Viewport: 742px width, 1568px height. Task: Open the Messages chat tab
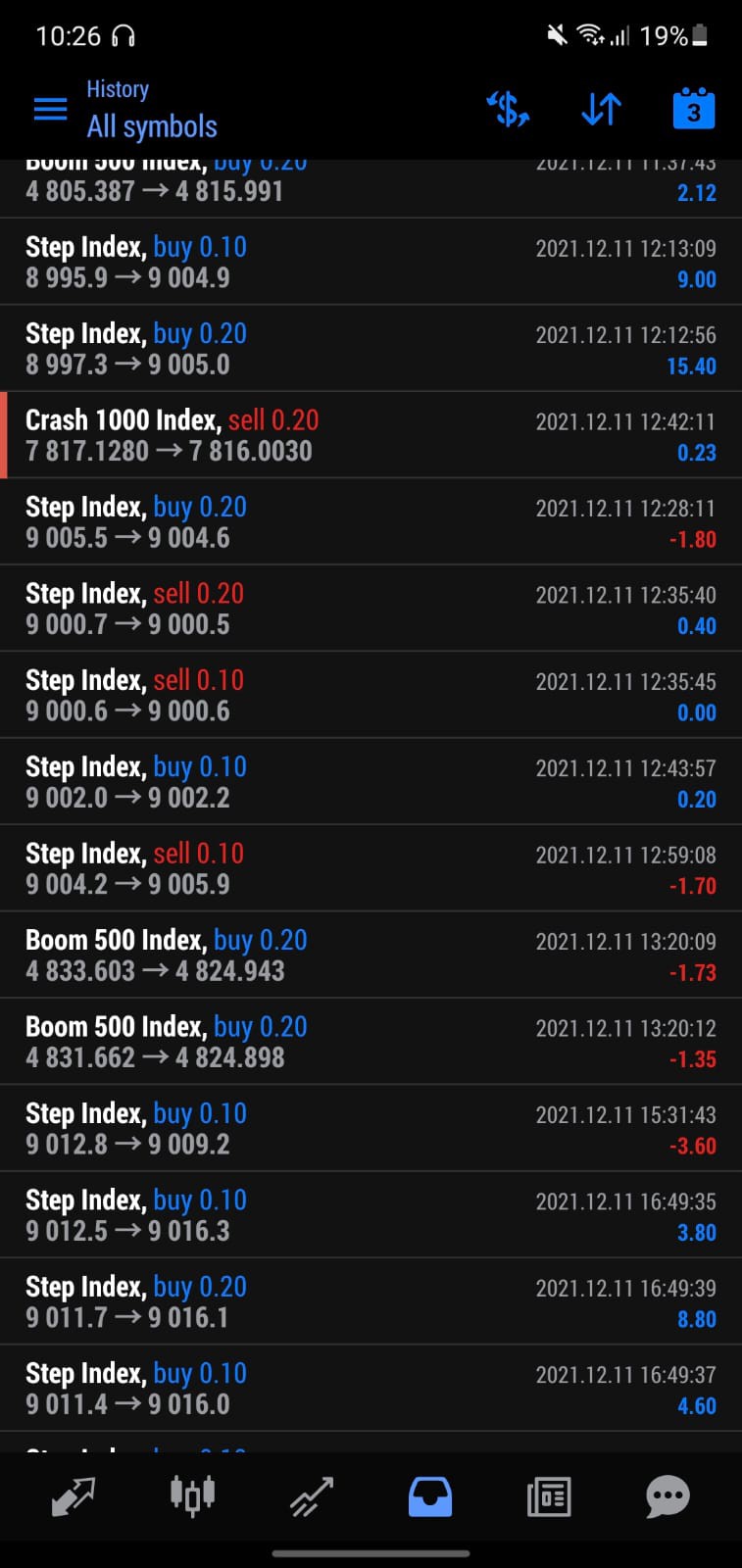668,1496
